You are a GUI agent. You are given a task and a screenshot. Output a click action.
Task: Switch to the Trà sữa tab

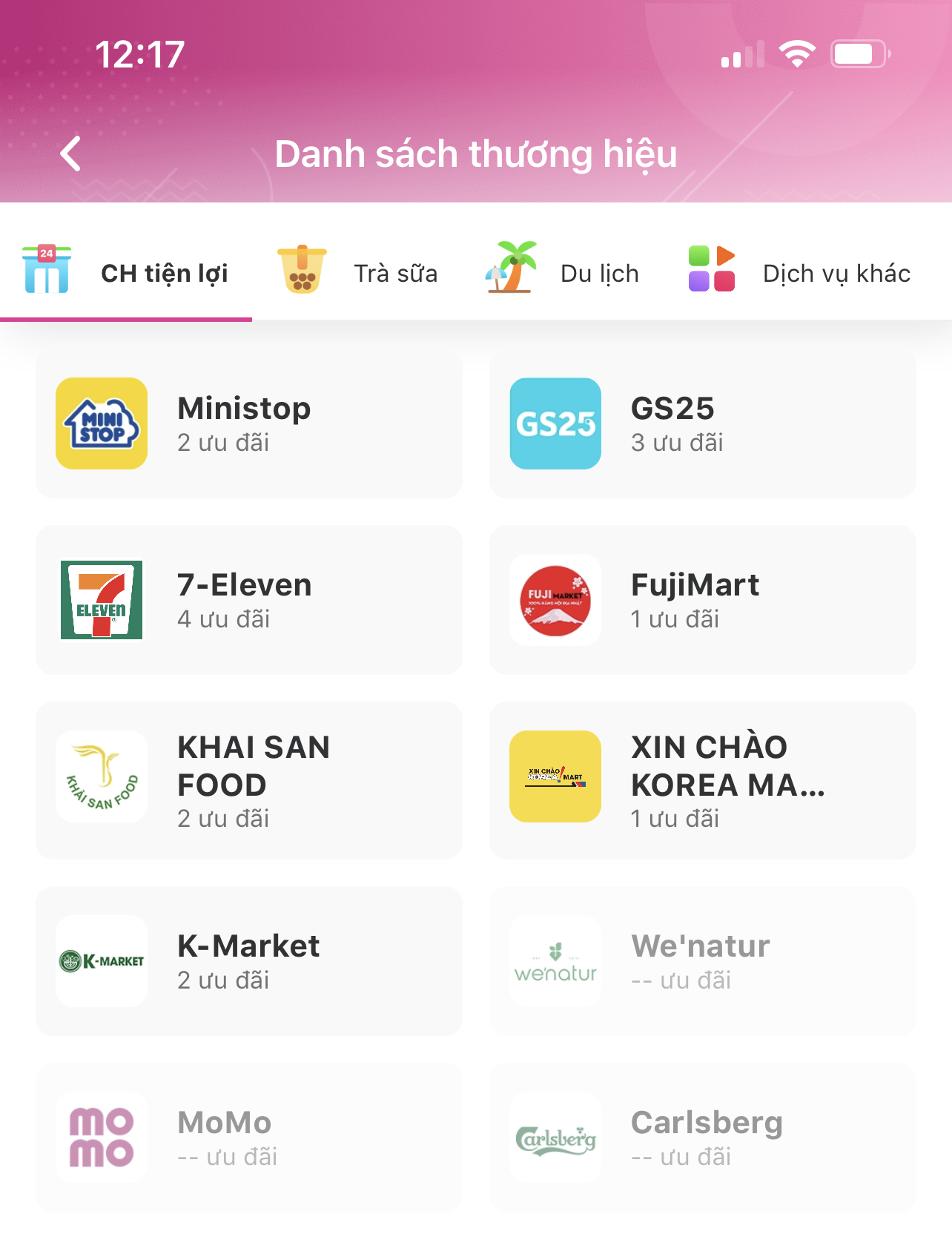[394, 273]
